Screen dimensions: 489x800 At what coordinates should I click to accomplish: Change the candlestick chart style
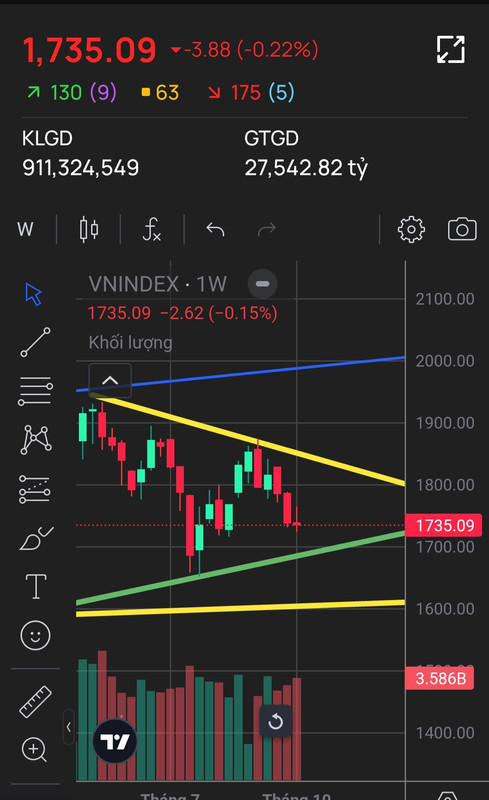click(x=89, y=230)
